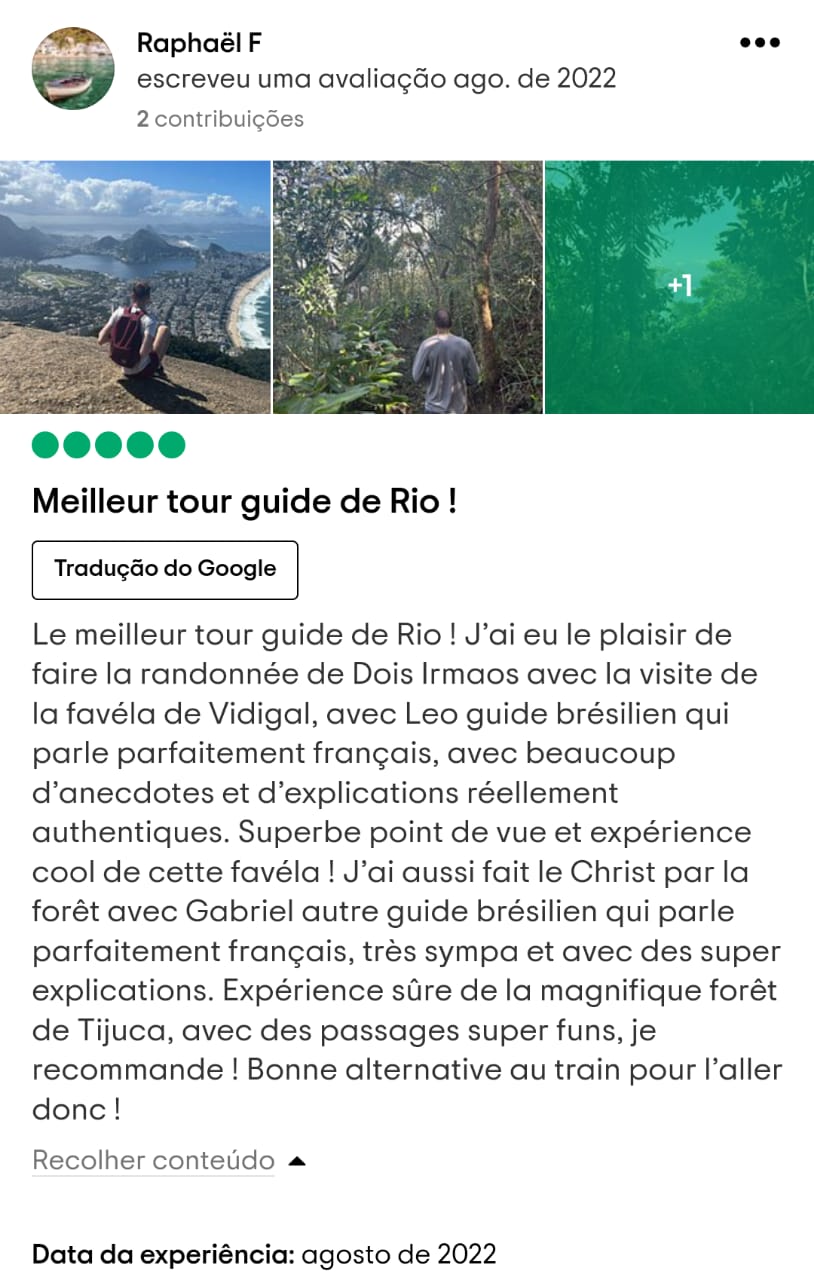Open the +1 more photos tile
The width and height of the screenshot is (814, 1280).
point(679,287)
